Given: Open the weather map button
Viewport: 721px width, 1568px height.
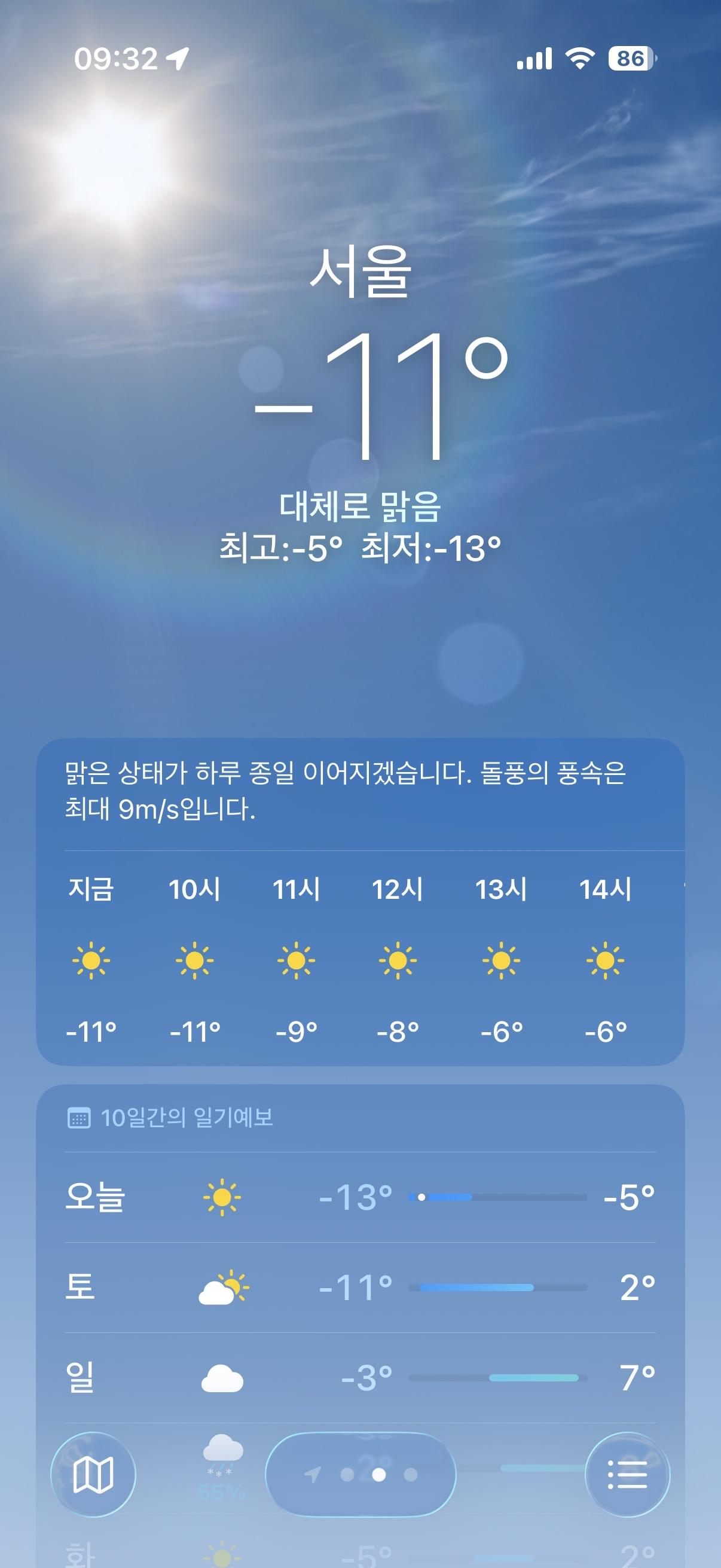Looking at the screenshot, I should pos(93,1474).
